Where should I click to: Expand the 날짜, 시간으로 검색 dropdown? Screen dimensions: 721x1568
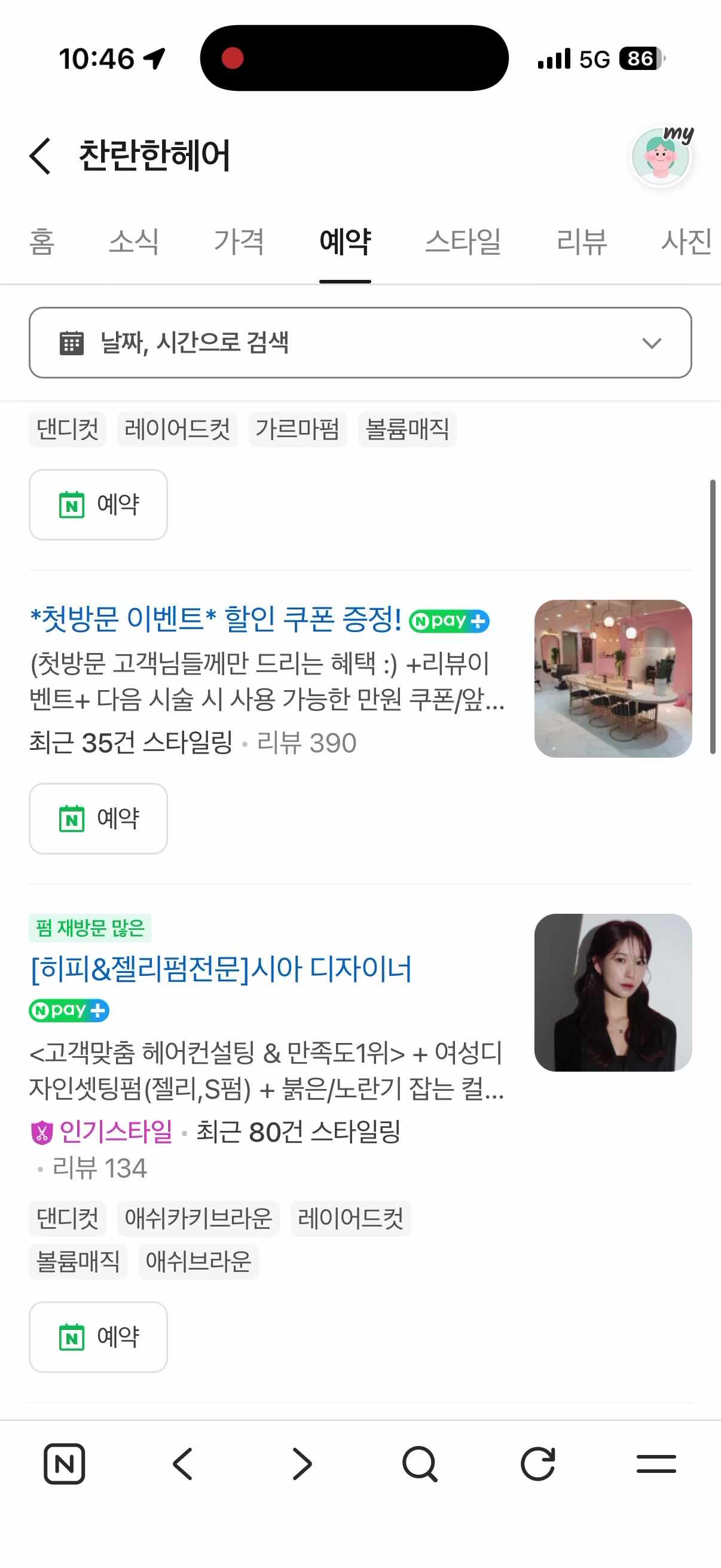coord(360,343)
